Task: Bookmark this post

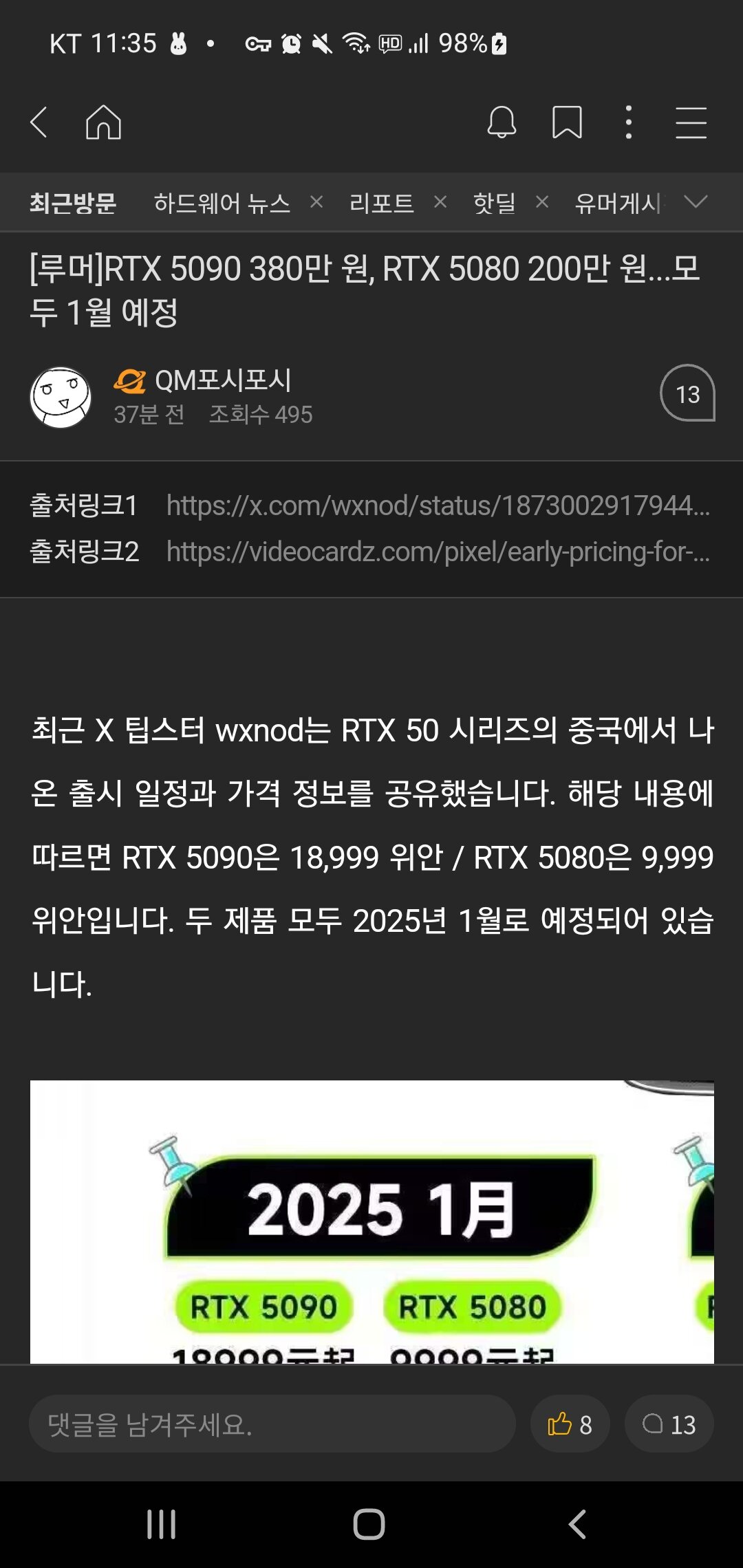Action: tap(567, 123)
